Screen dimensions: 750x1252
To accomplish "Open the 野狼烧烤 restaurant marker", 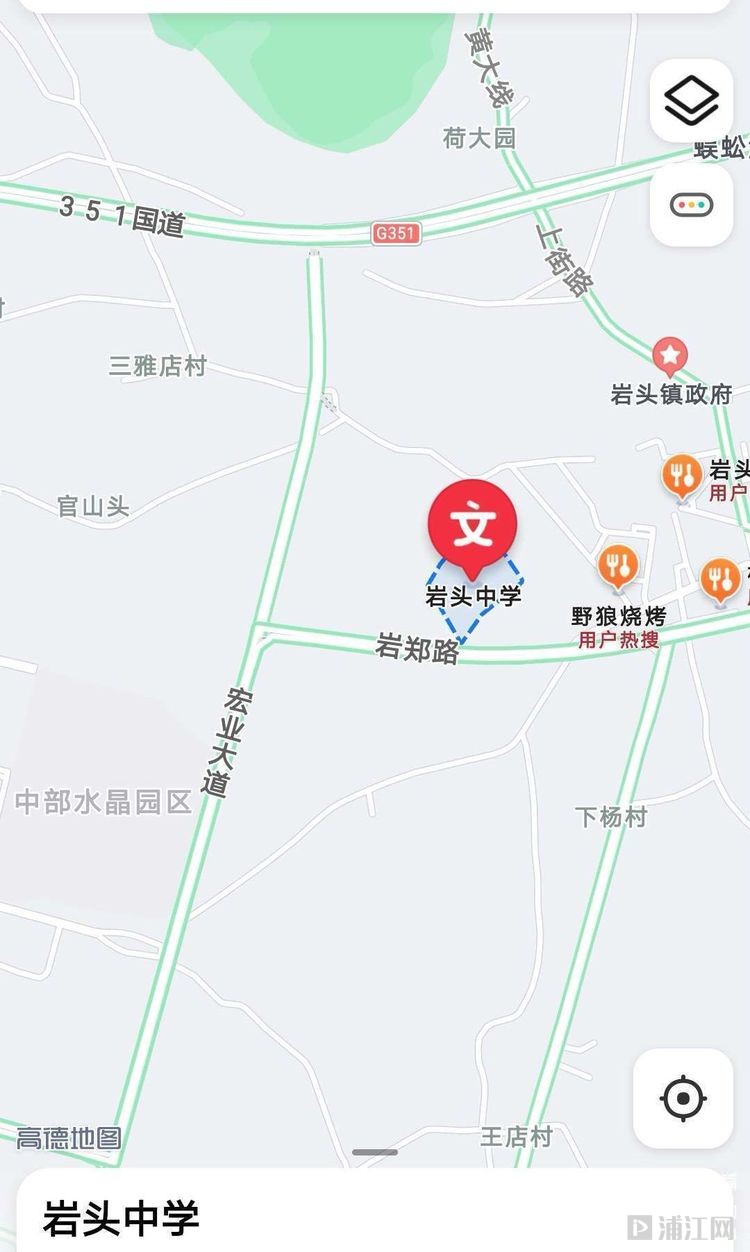I will (619, 568).
